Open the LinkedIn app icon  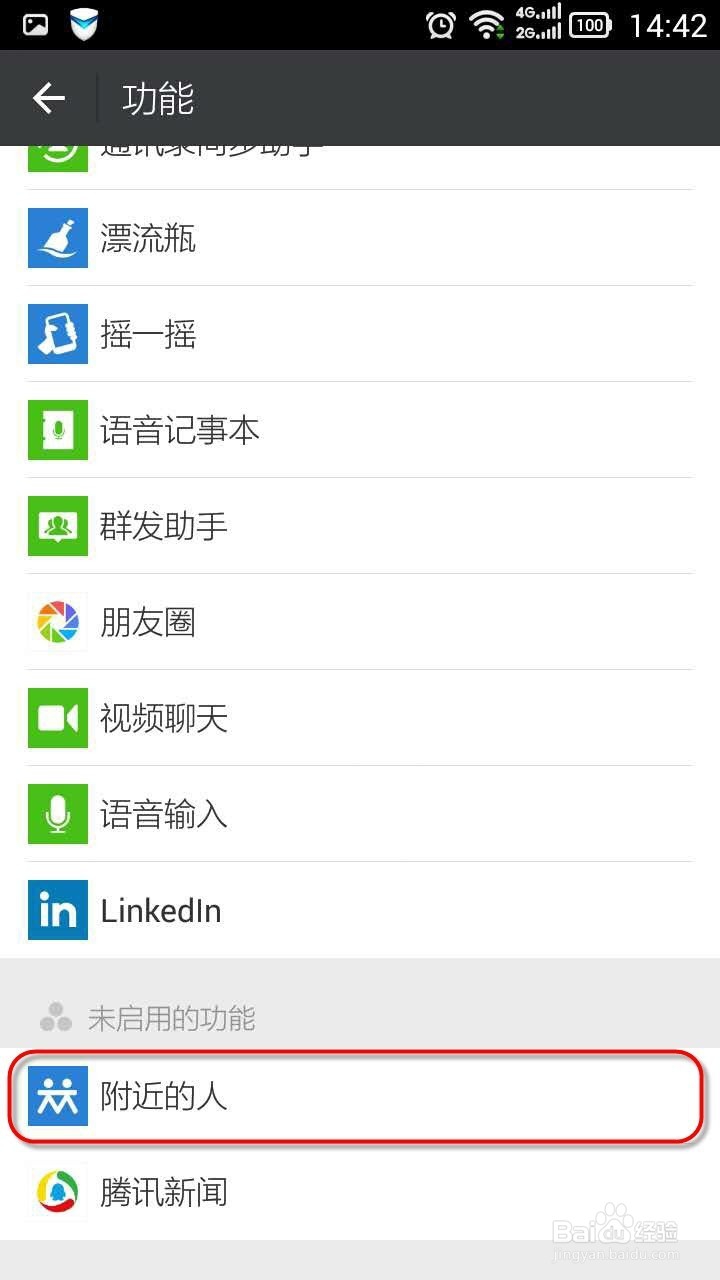(57, 910)
